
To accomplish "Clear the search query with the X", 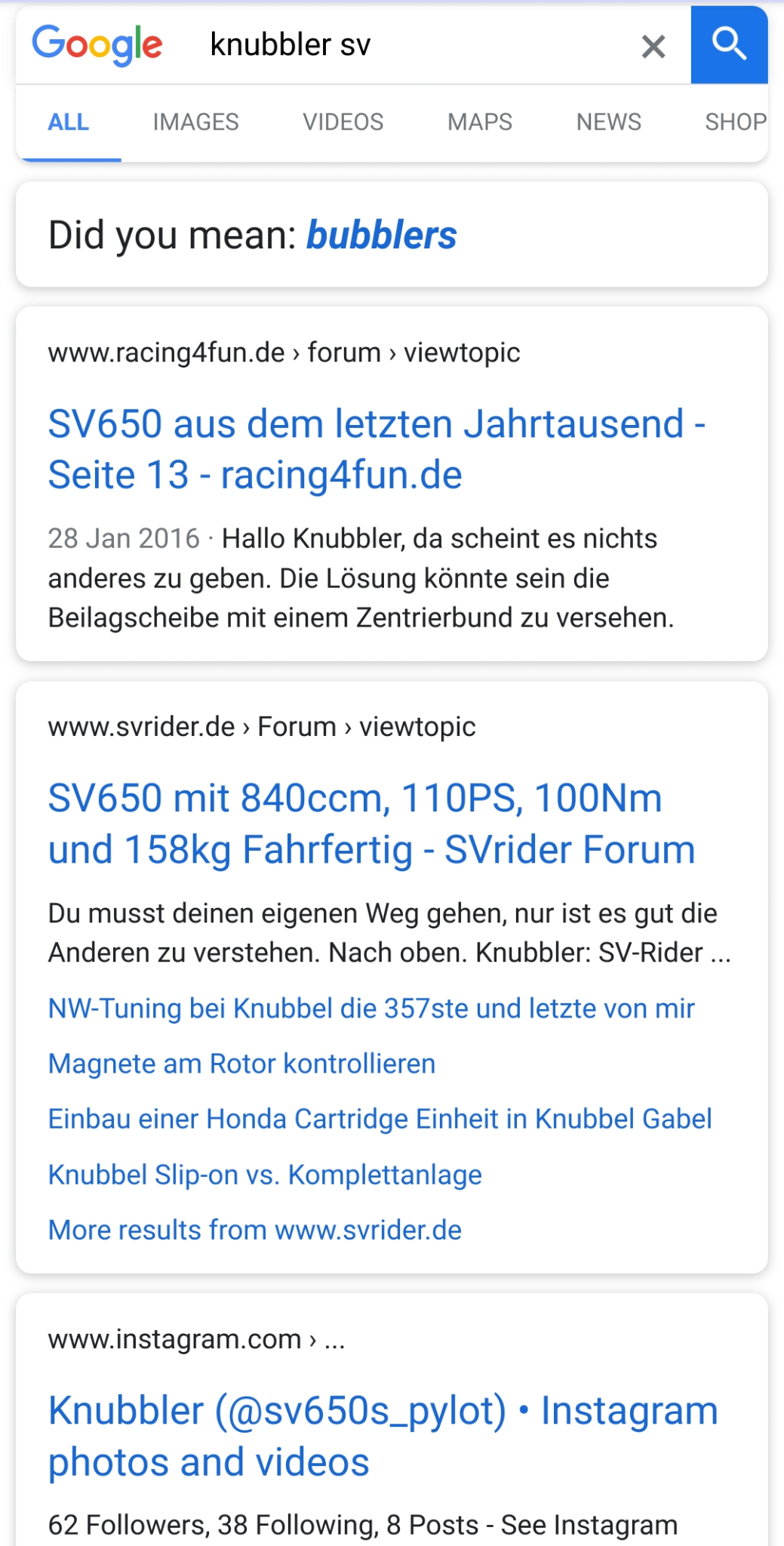I will pyautogui.click(x=653, y=47).
